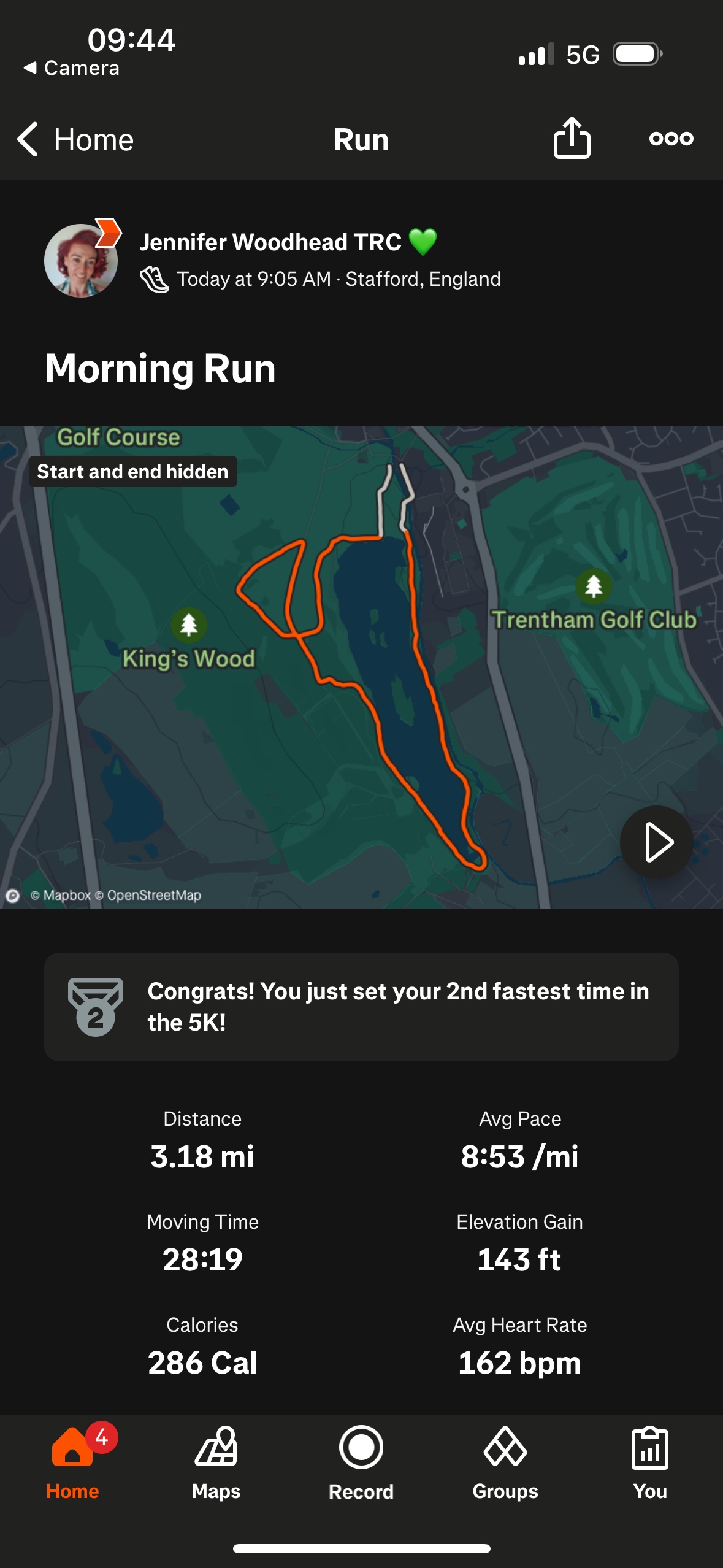Open Jennifer Woodhead's profile picture
Image resolution: width=723 pixels, height=1568 pixels.
81,261
